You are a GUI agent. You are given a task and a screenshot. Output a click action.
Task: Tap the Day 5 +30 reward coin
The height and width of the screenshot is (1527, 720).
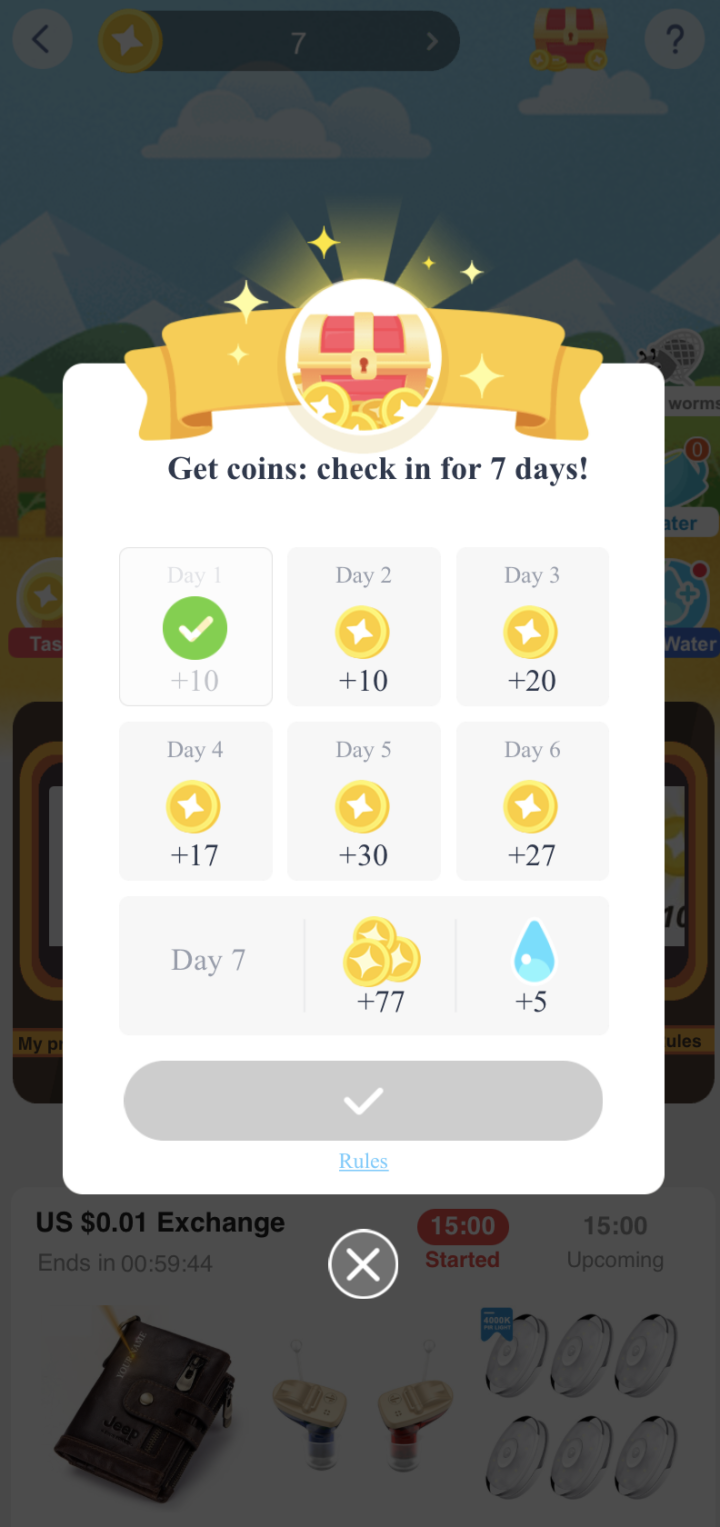click(x=363, y=806)
